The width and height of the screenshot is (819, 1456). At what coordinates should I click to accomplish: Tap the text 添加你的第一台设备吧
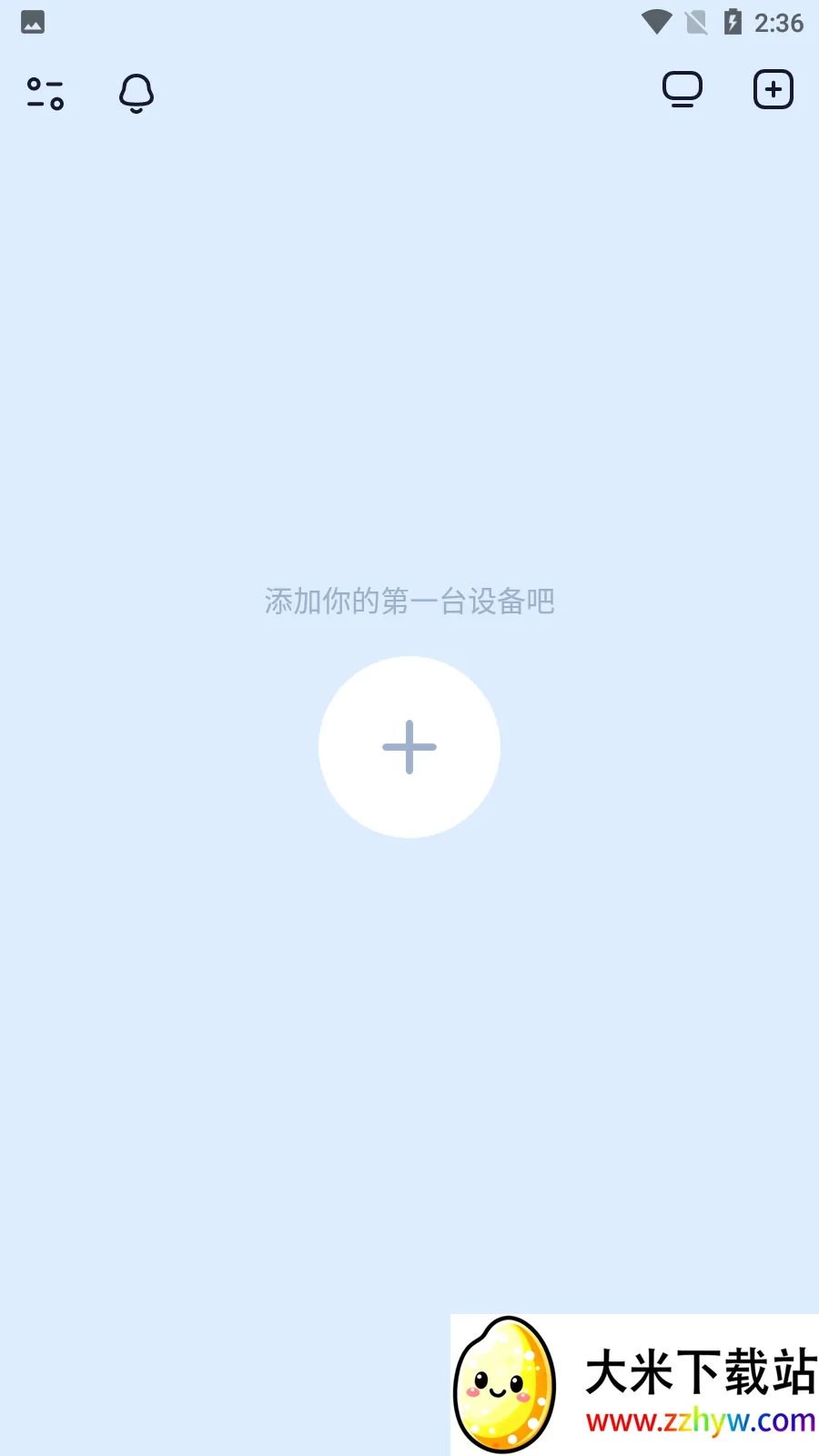pos(409,602)
